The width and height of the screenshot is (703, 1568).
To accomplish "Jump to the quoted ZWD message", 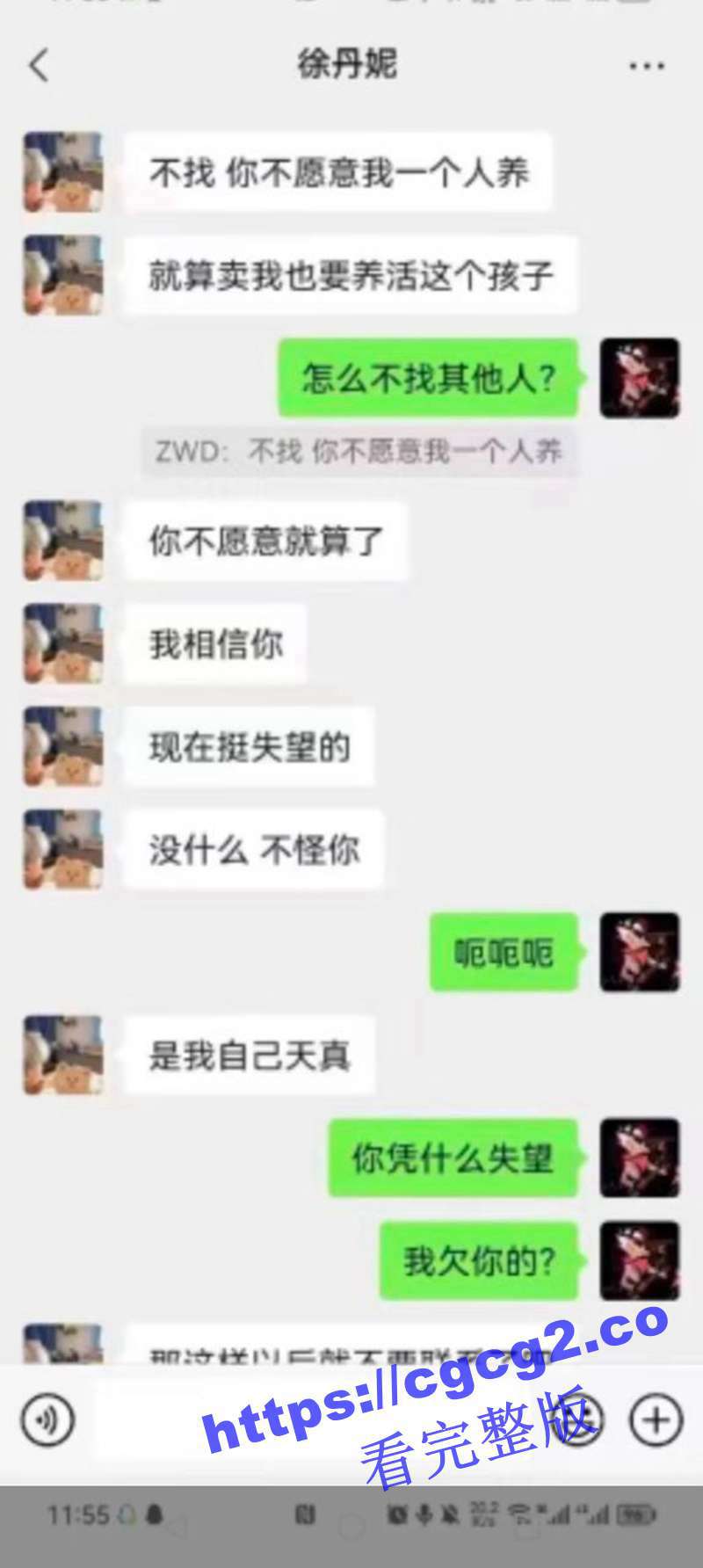I will pos(360,452).
